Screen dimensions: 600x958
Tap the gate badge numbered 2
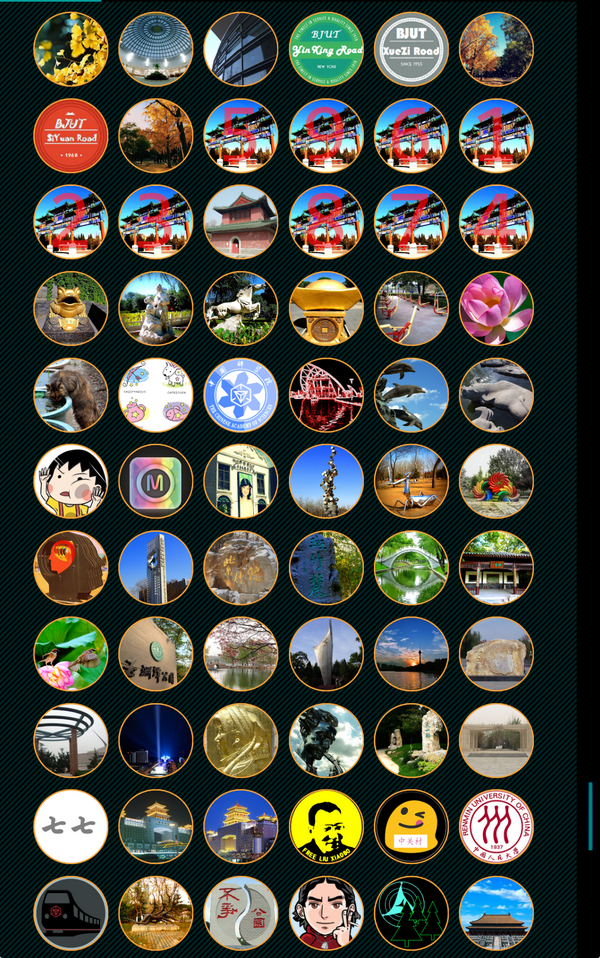71,222
